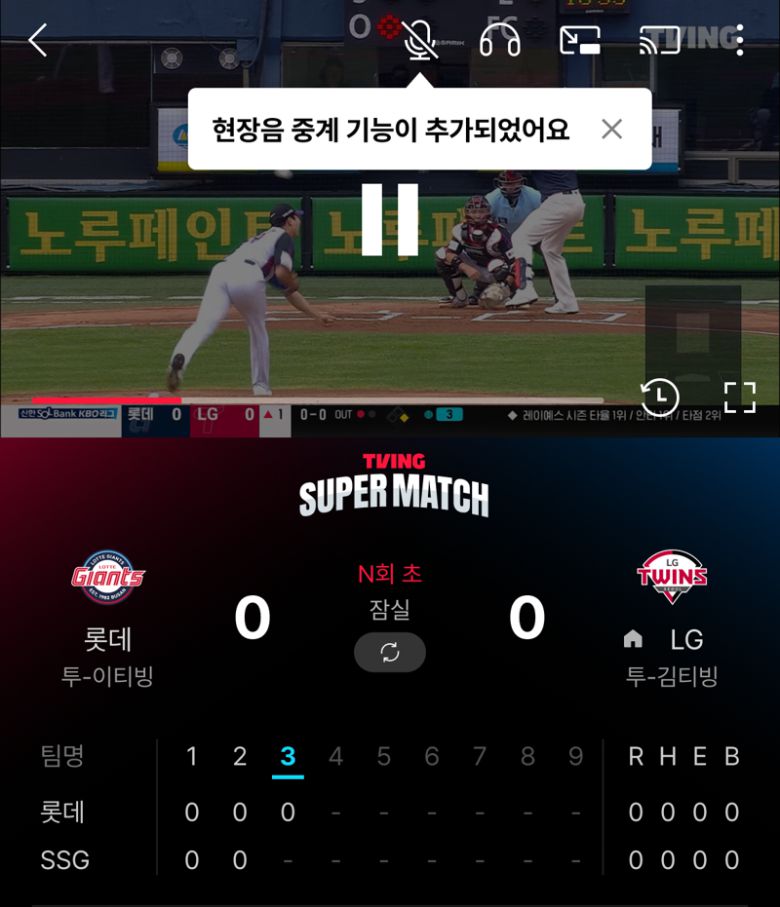Image resolution: width=780 pixels, height=907 pixels.
Task: Pause the live baseball stream
Action: click(x=390, y=220)
